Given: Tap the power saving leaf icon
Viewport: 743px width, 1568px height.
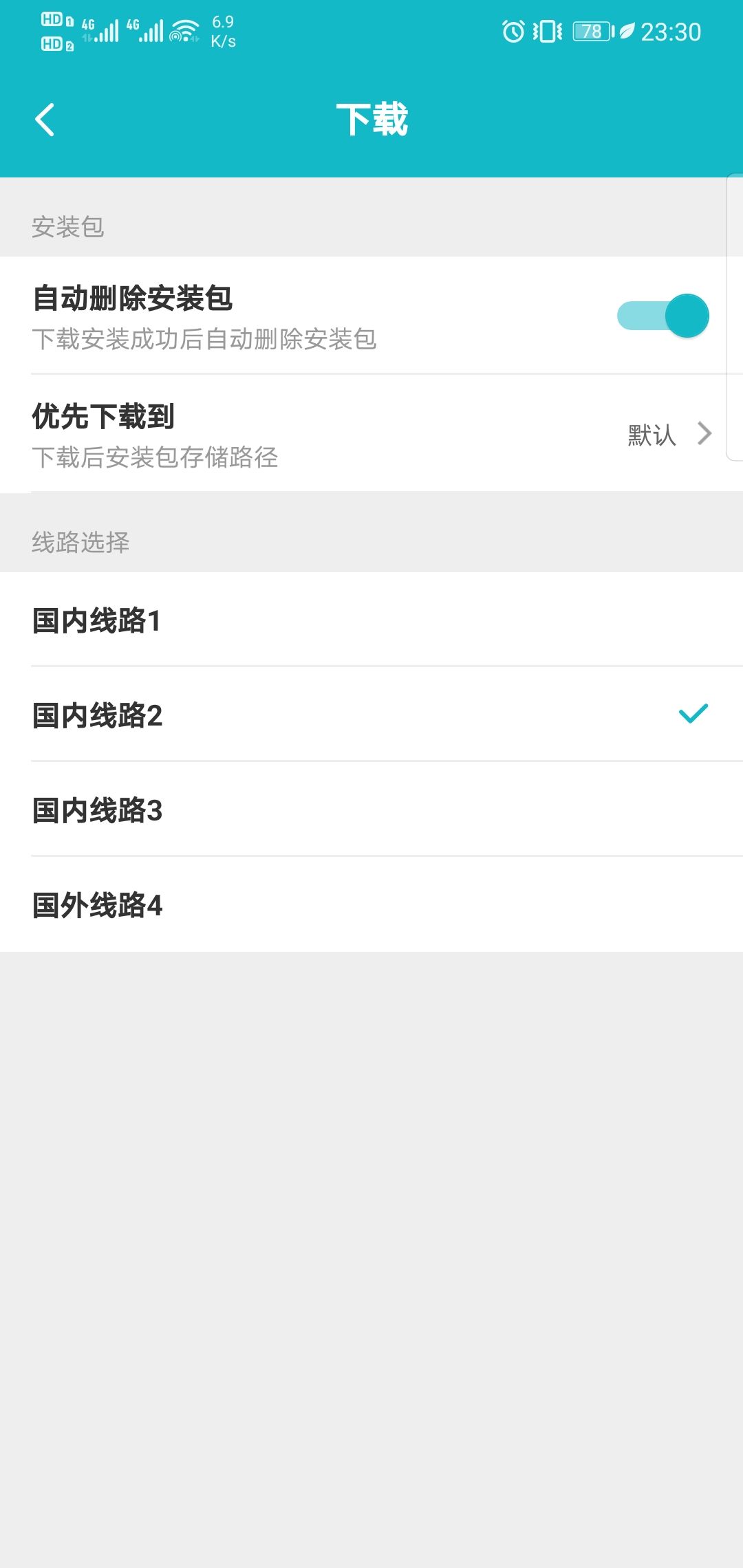Looking at the screenshot, I should pyautogui.click(x=627, y=31).
